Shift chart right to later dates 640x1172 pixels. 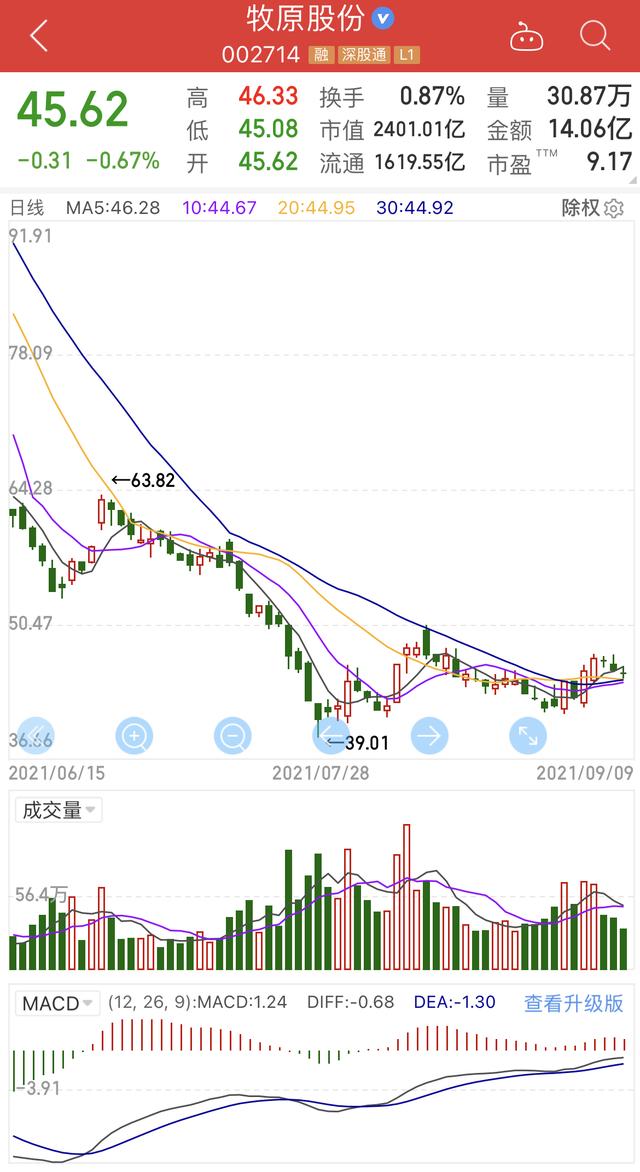tap(428, 737)
